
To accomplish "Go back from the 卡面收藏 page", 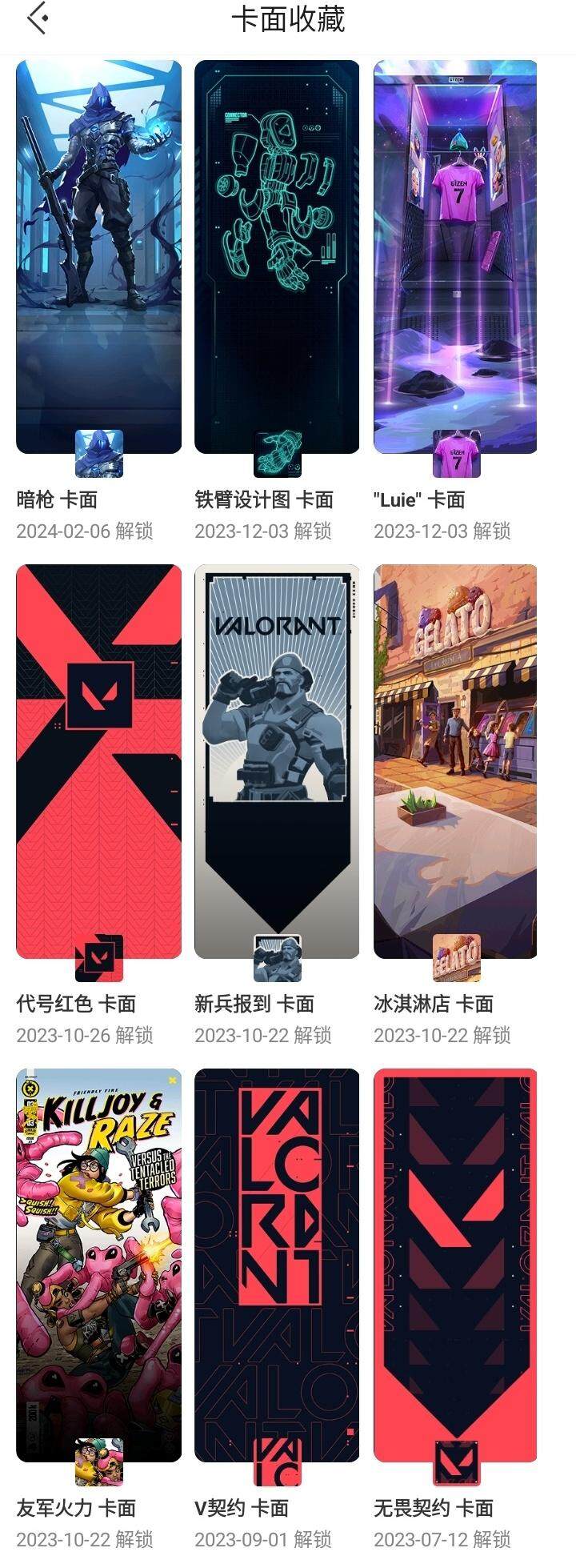I will pyautogui.click(x=38, y=19).
